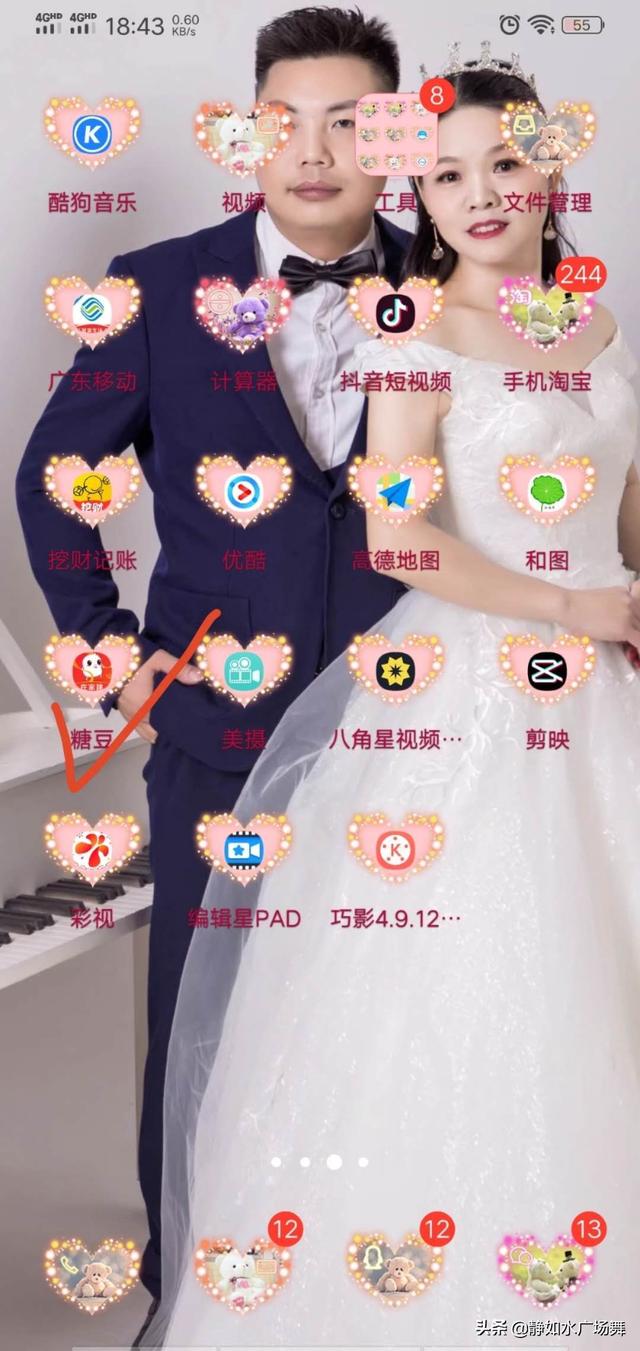Launch 编辑星PAD
The width and height of the screenshot is (640, 1351).
tap(243, 849)
